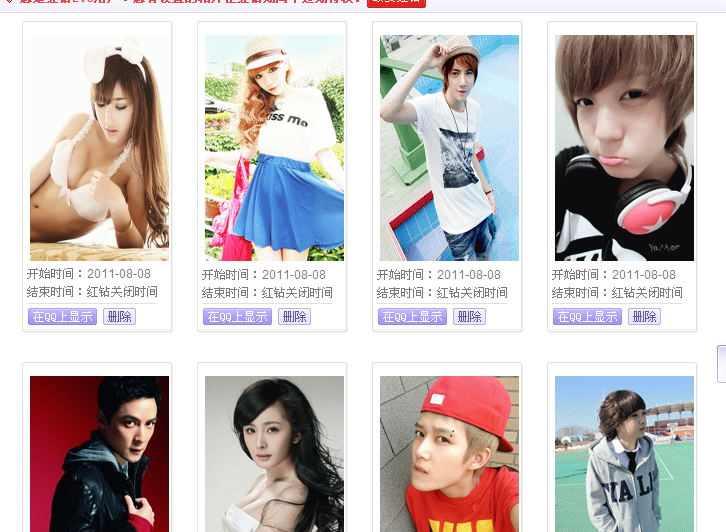This screenshot has height=532, width=726.
Task: Show the bow-headband girl photo on QQ
Action: pos(62,317)
